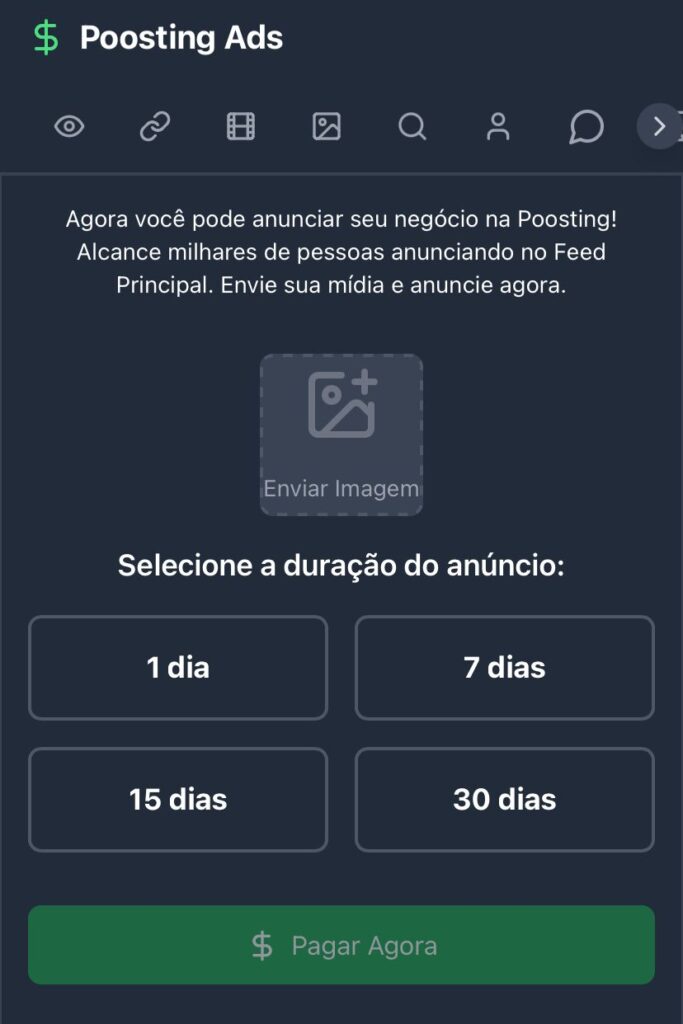Tap Enviar Imagem upload box

coord(341,435)
